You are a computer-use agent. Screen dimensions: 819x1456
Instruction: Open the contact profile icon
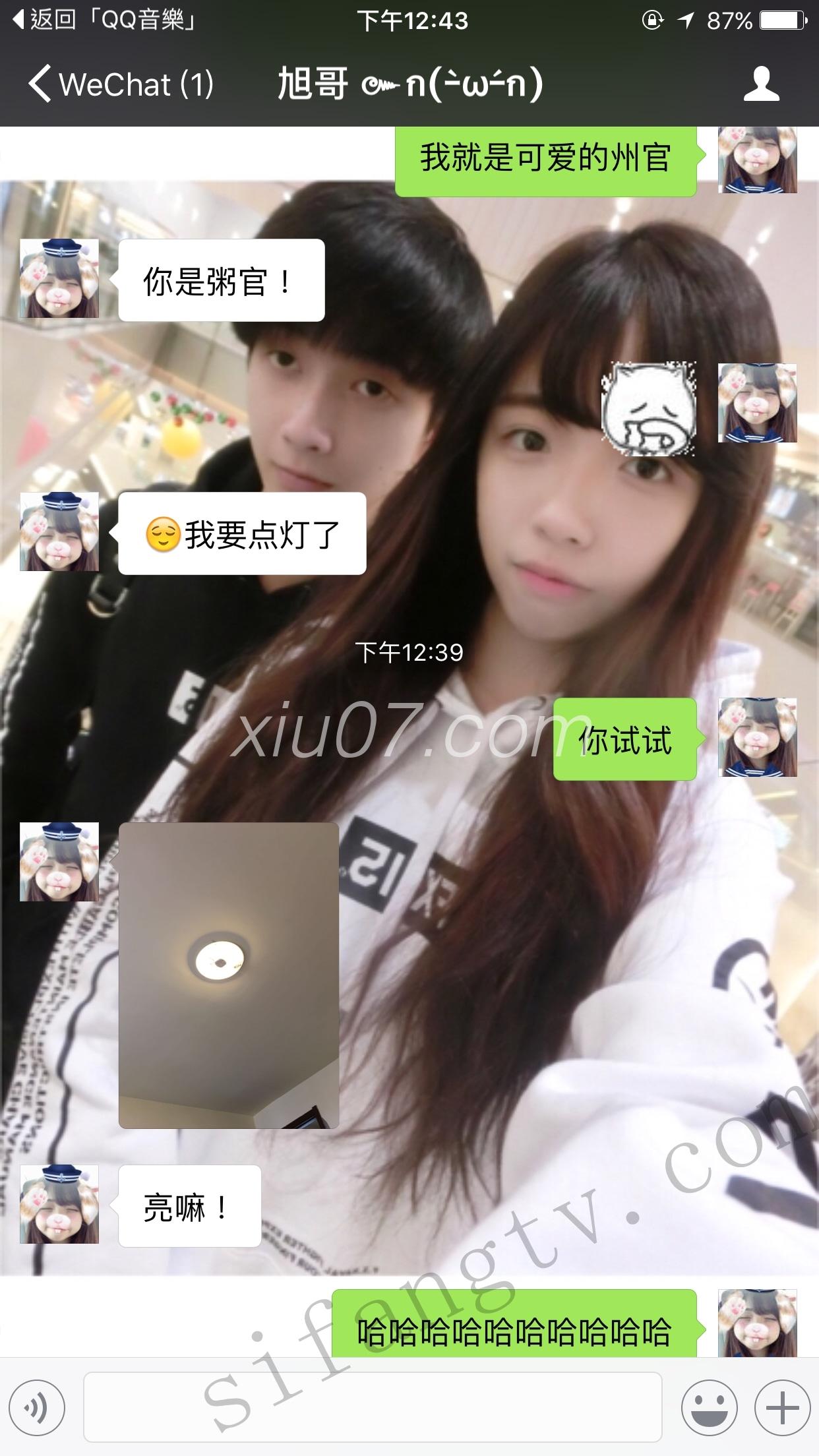(761, 84)
